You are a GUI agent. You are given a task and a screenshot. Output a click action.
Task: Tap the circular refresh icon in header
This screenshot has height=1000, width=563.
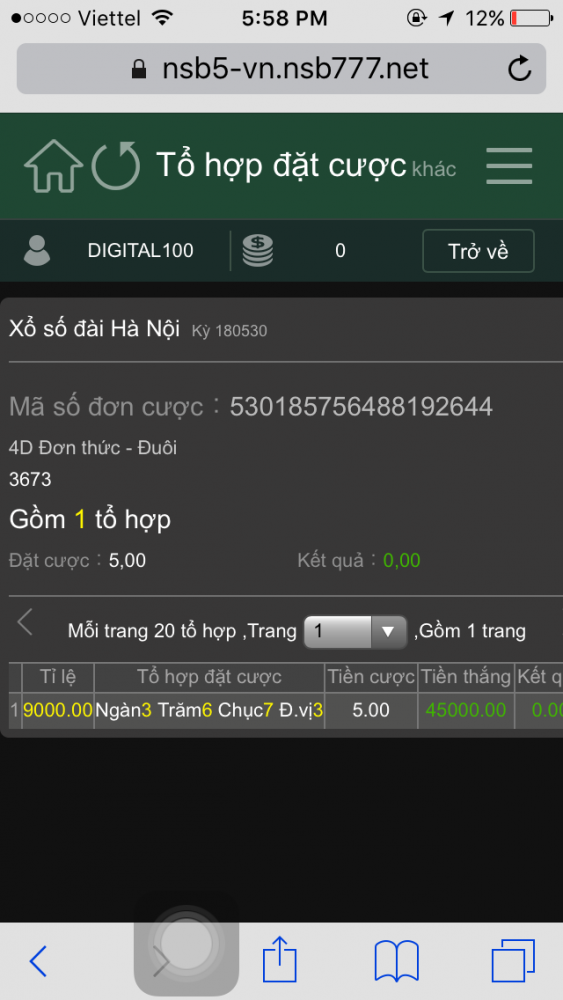115,166
